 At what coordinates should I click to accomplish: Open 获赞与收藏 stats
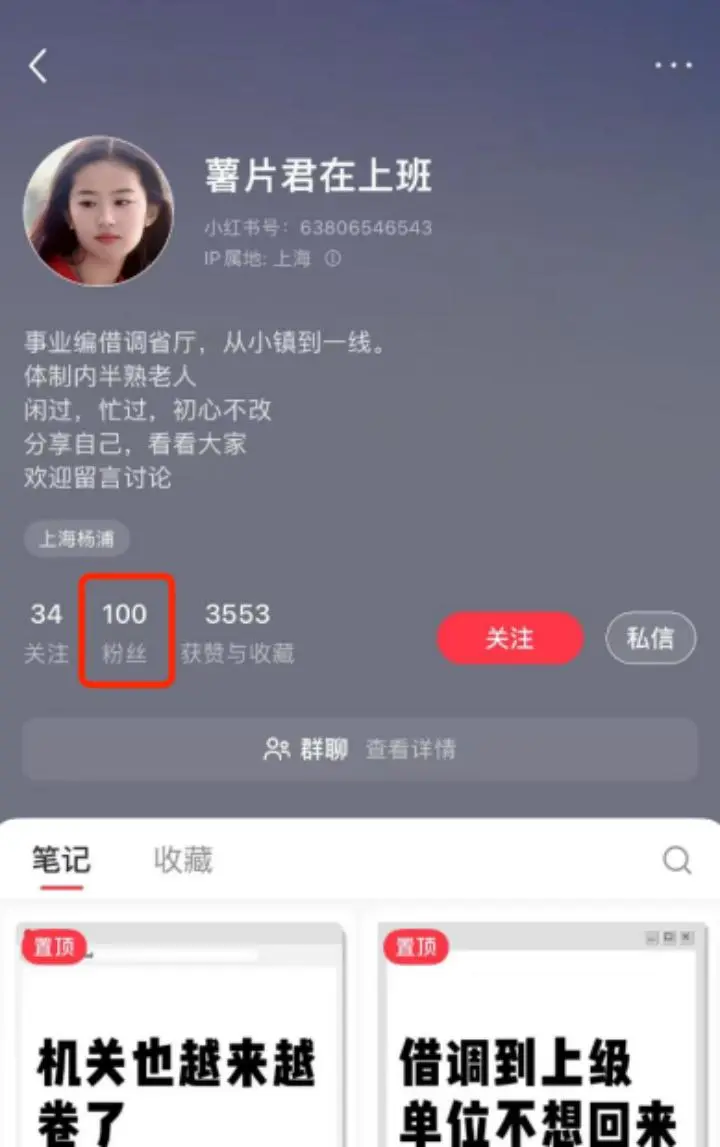click(x=237, y=632)
